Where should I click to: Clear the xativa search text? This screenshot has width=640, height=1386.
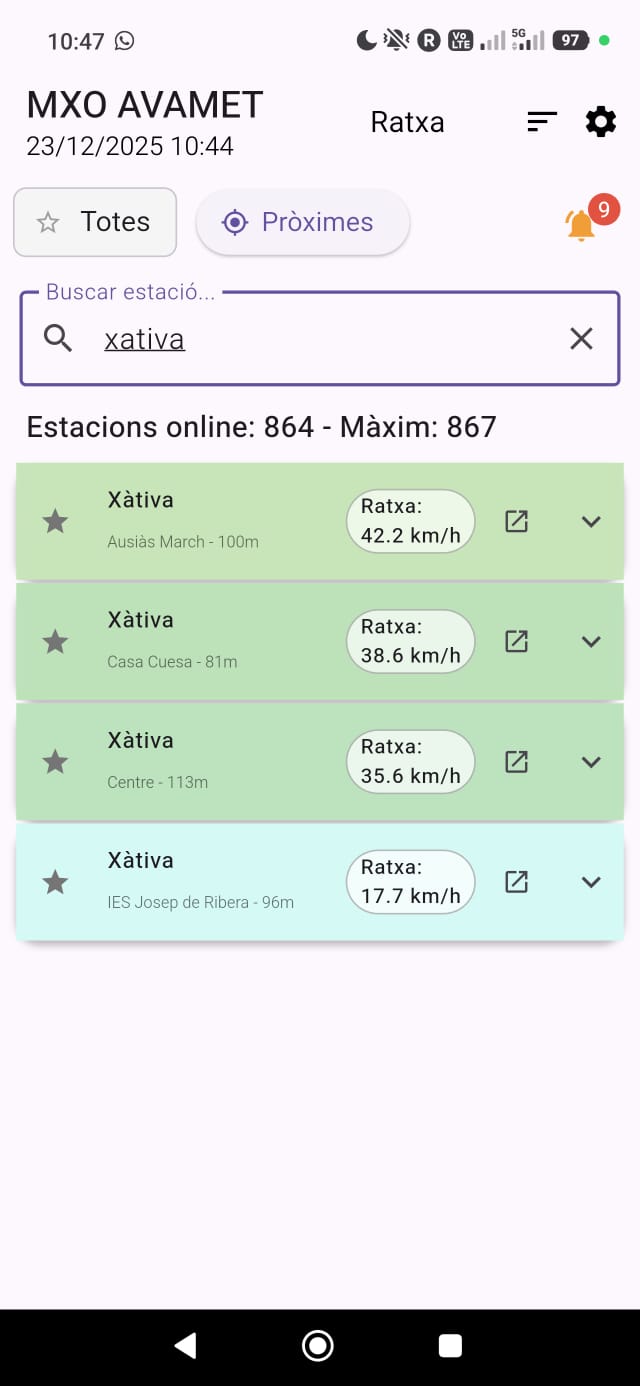581,339
